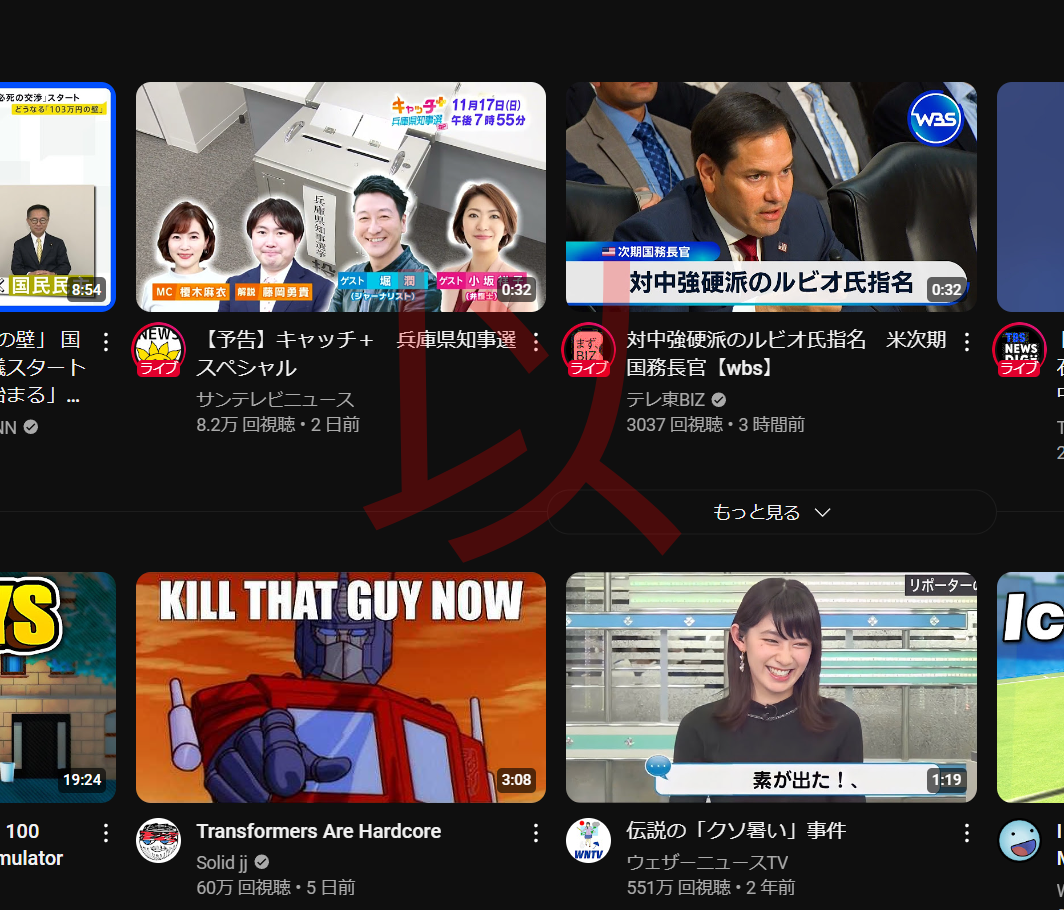Open the テレ東BIZ channel name link

(666, 399)
